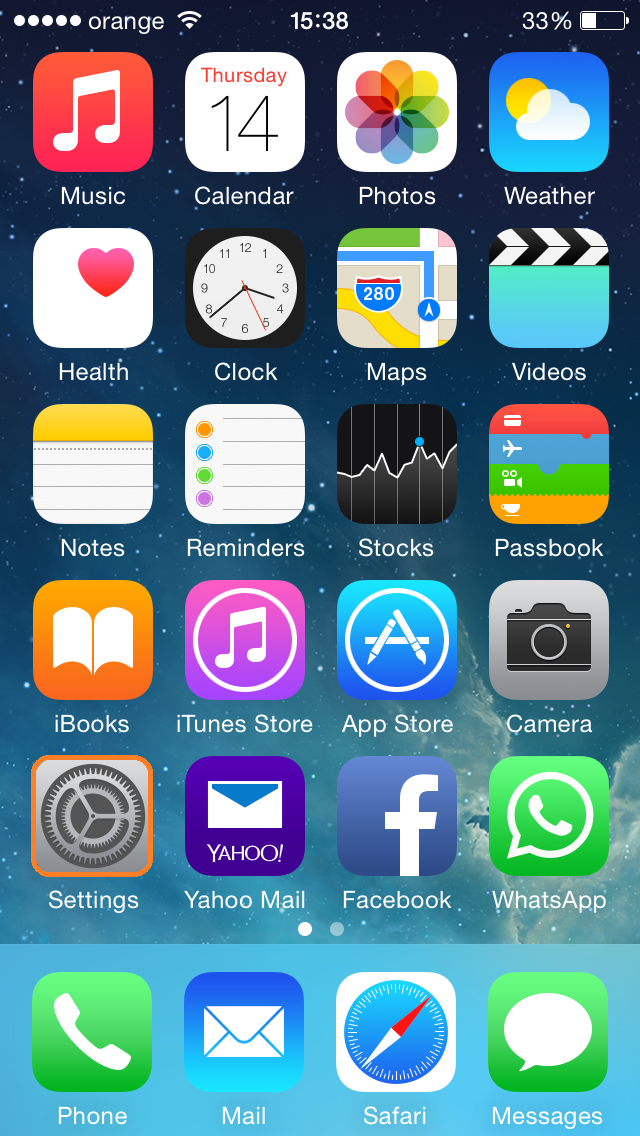
Task: Open the Music app
Action: click(93, 112)
